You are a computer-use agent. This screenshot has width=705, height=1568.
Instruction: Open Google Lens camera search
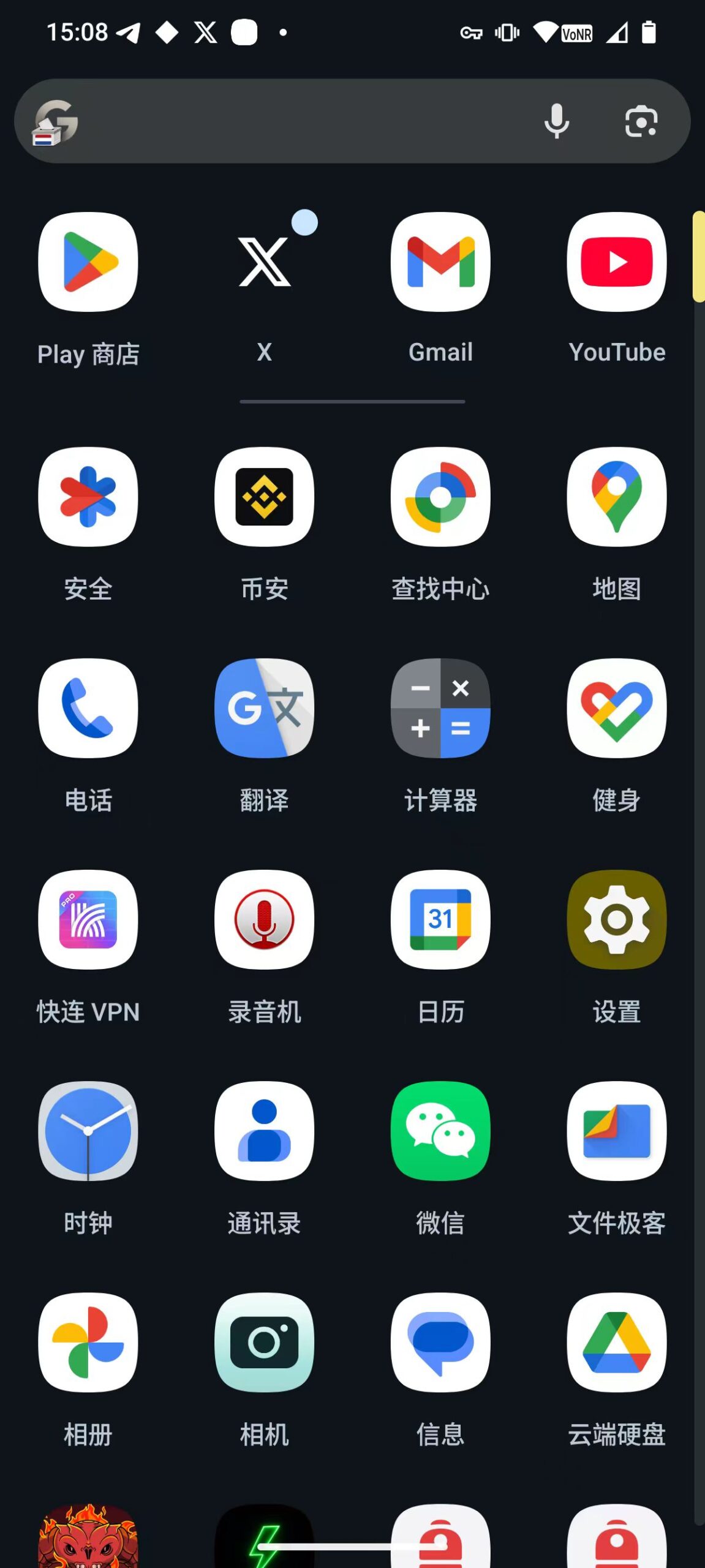coord(641,121)
